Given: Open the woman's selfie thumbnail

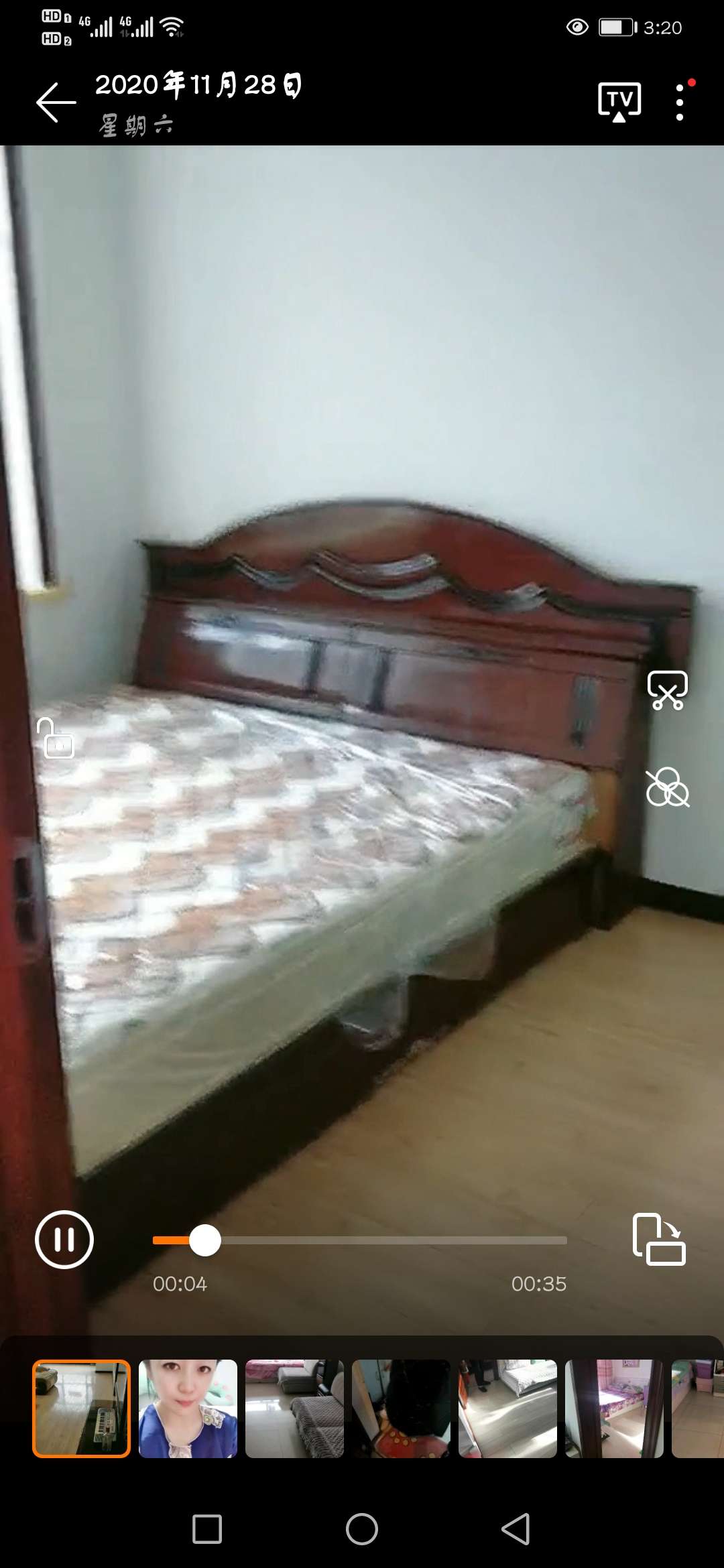Looking at the screenshot, I should (x=188, y=1409).
